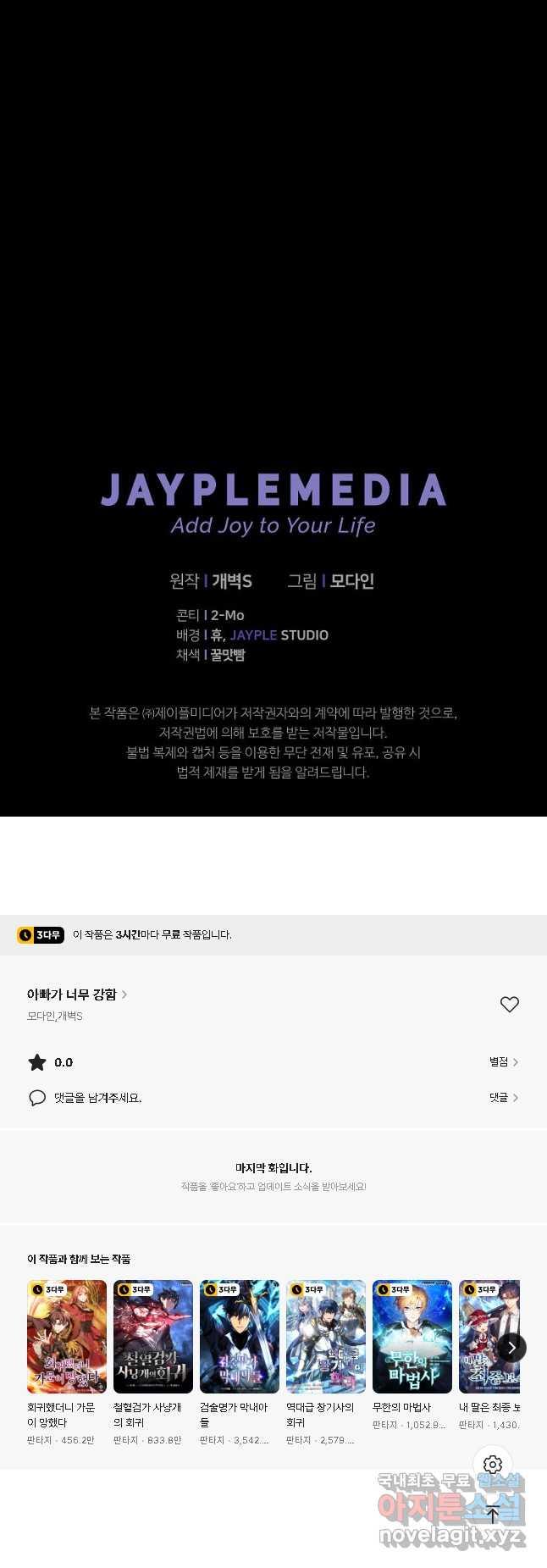Open the 댓글 comments section

tap(503, 1097)
